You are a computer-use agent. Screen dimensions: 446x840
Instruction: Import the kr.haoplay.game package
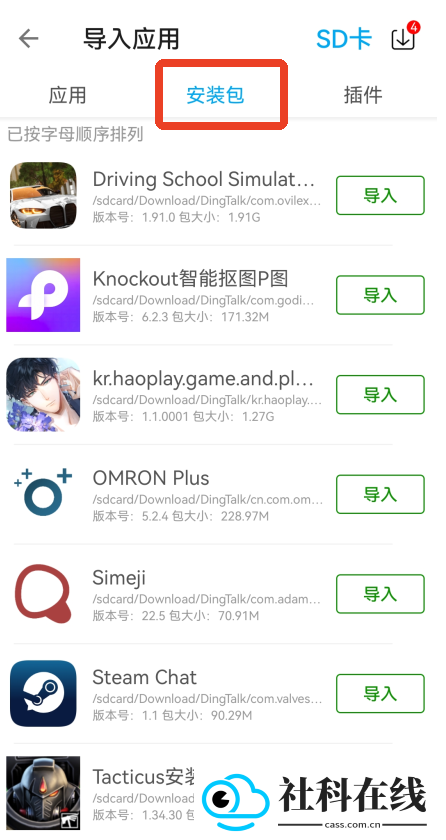click(x=380, y=395)
